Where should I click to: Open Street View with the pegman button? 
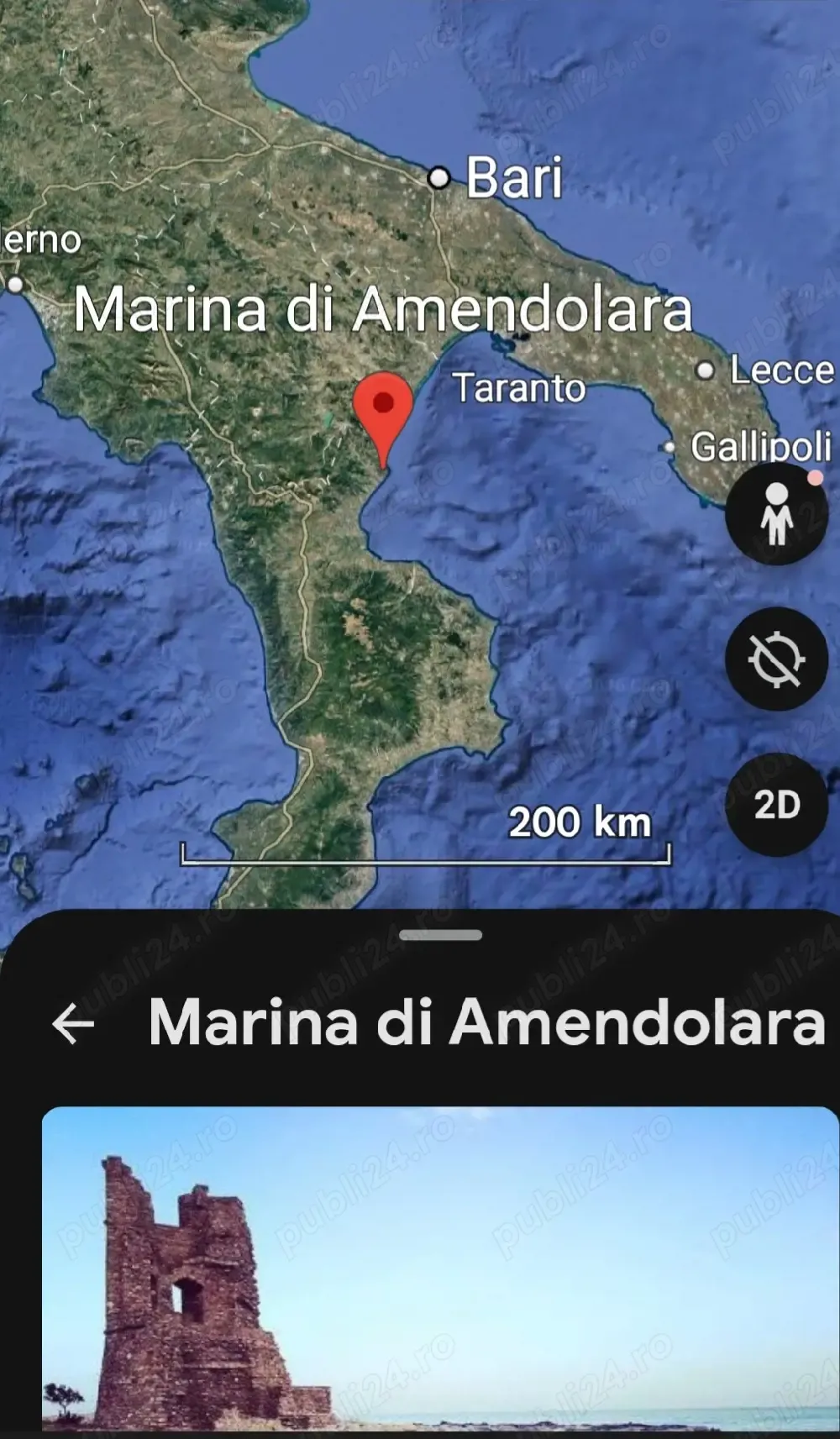click(x=776, y=514)
